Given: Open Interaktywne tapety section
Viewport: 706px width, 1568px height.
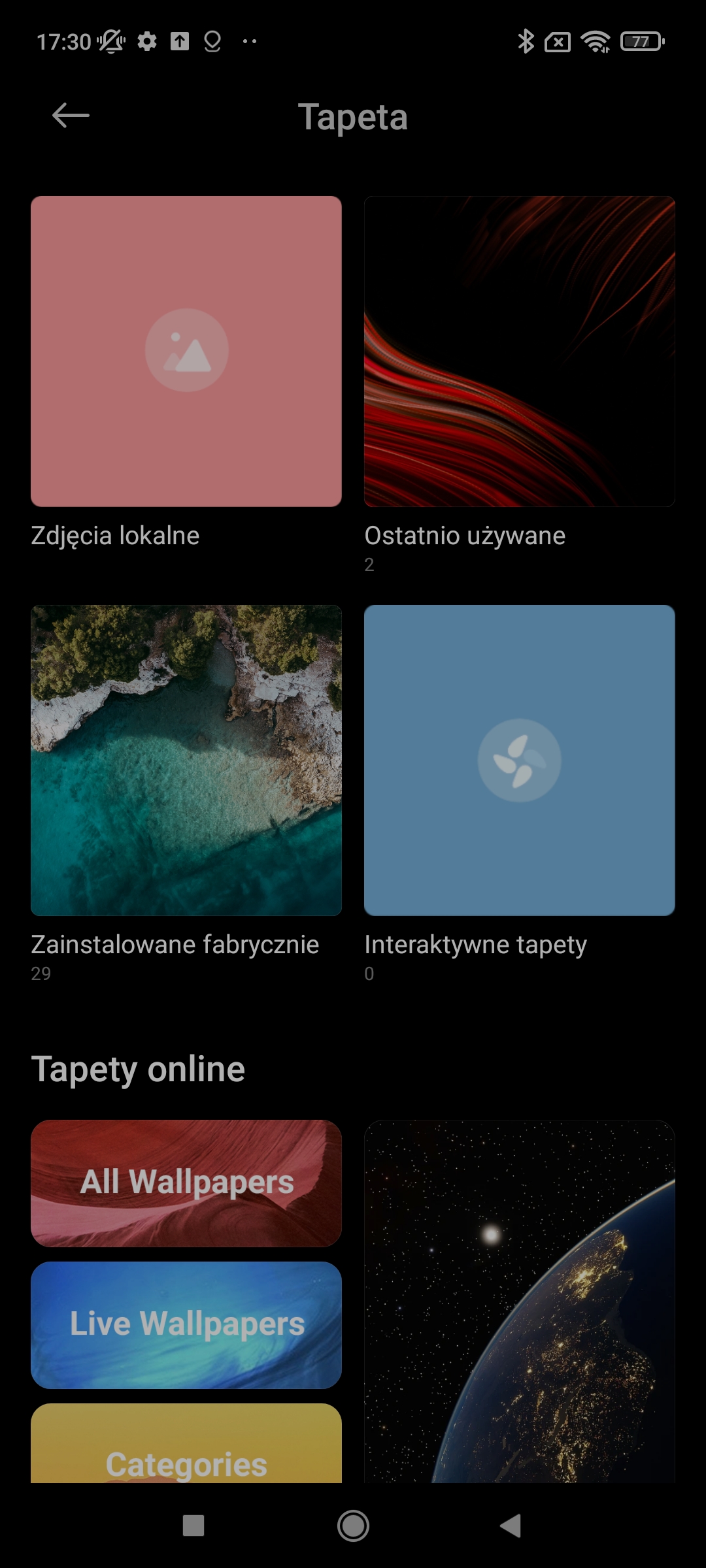Looking at the screenshot, I should pos(520,760).
